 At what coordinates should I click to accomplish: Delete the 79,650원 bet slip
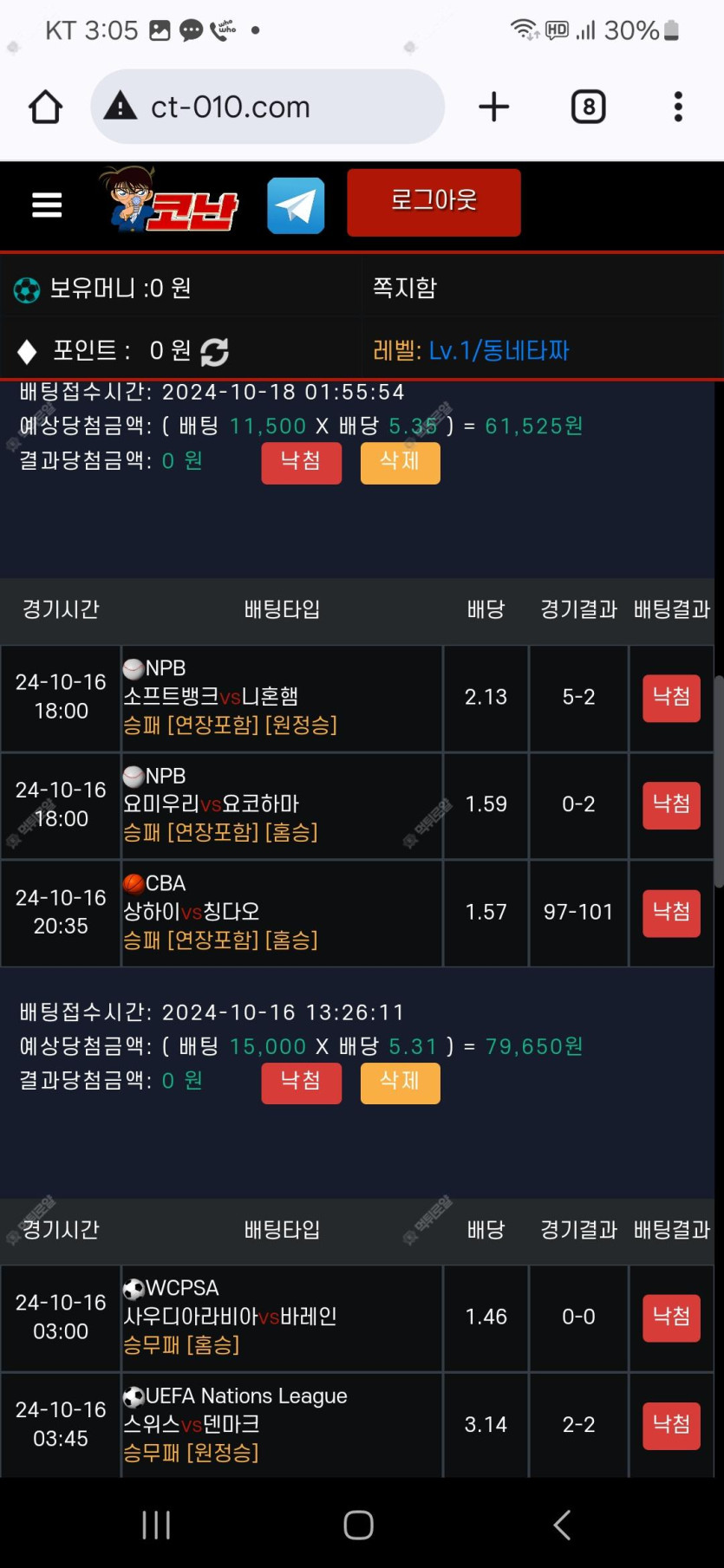(x=400, y=1083)
